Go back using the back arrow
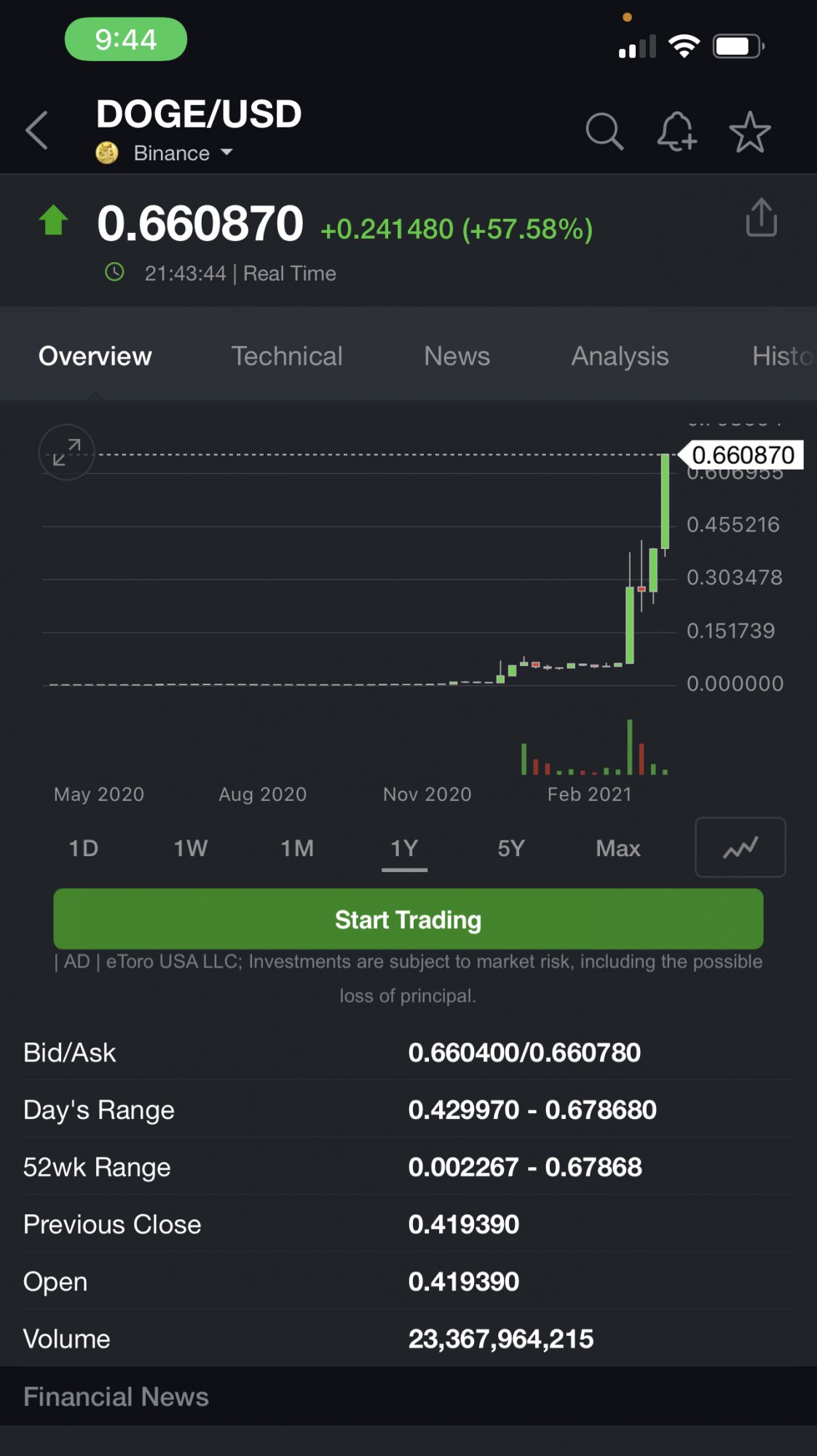The height and width of the screenshot is (1456, 817). click(37, 131)
